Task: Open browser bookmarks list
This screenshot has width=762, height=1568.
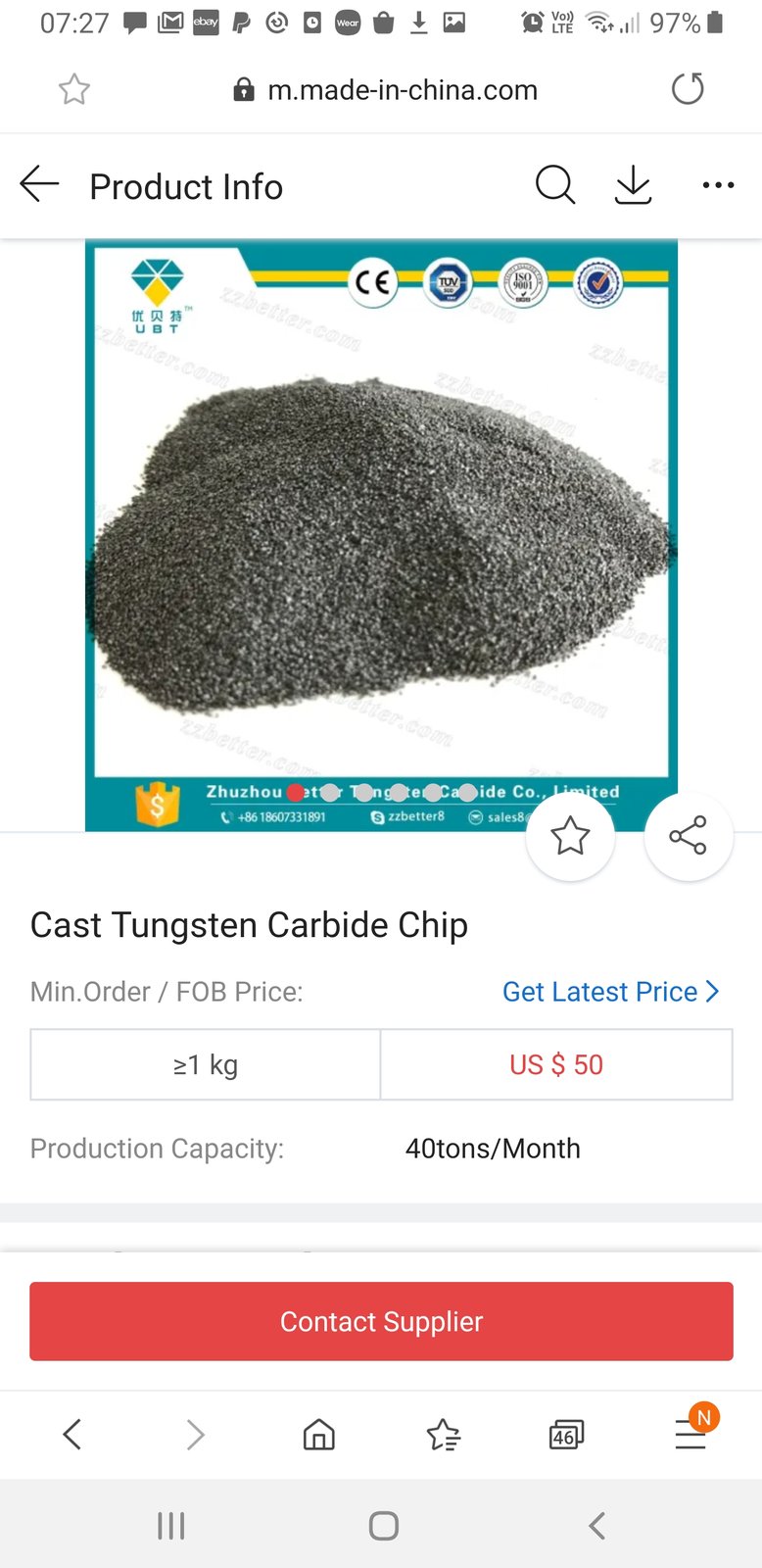Action: pos(443,1435)
